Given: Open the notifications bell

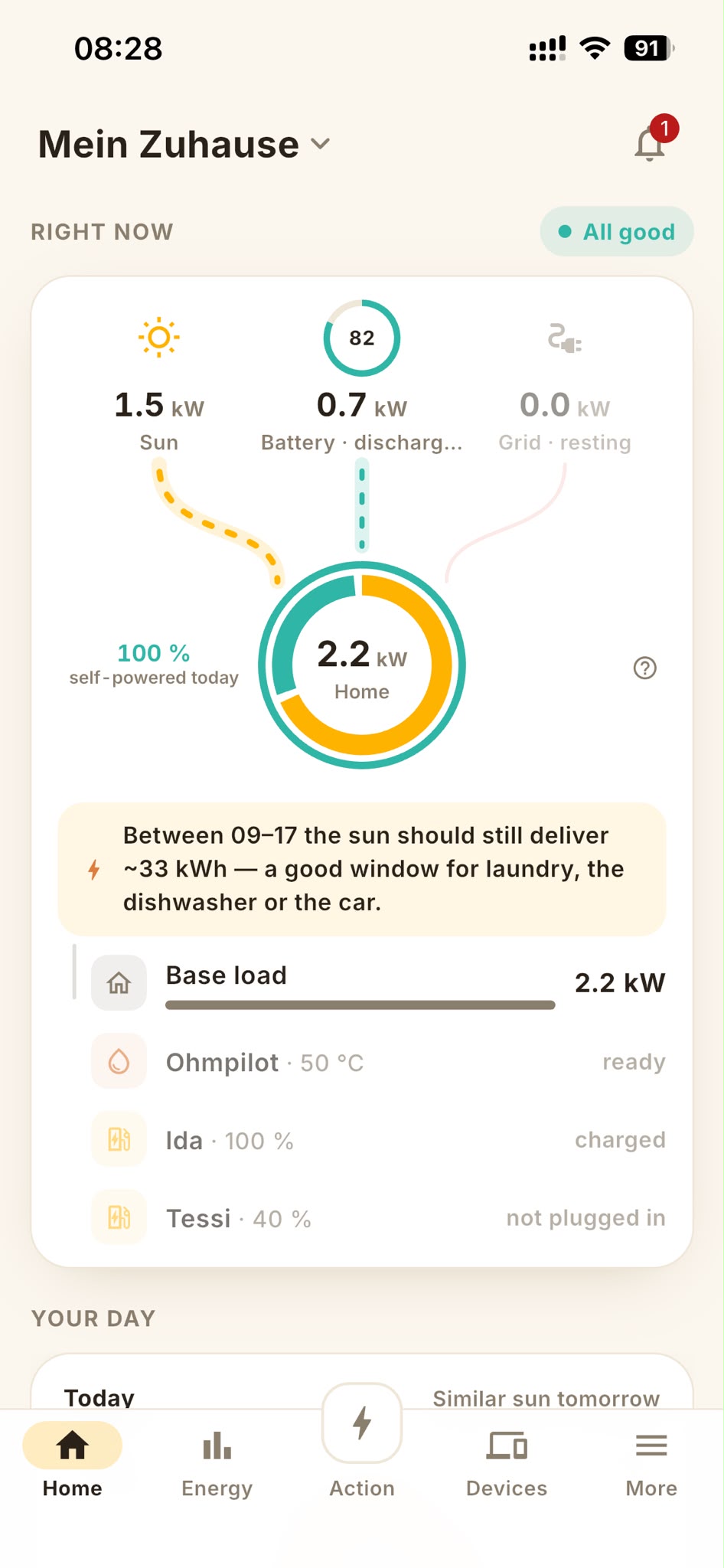Looking at the screenshot, I should (650, 143).
